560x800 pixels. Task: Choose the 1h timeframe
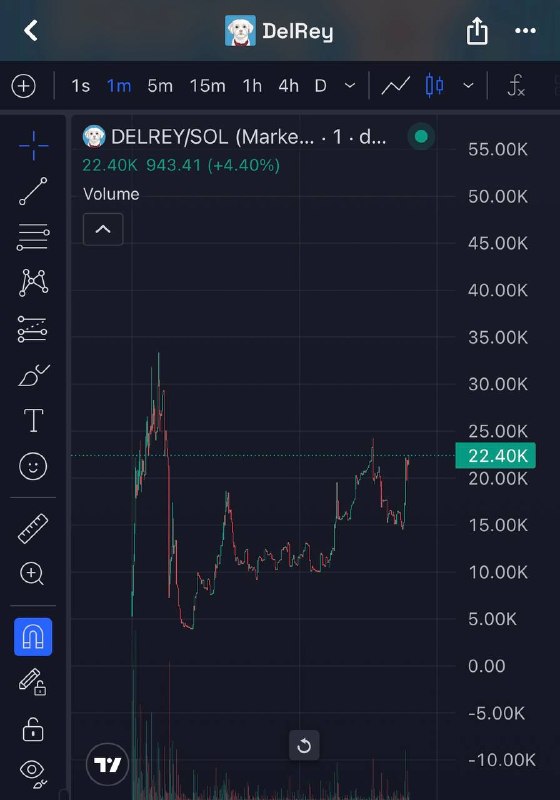coord(252,86)
